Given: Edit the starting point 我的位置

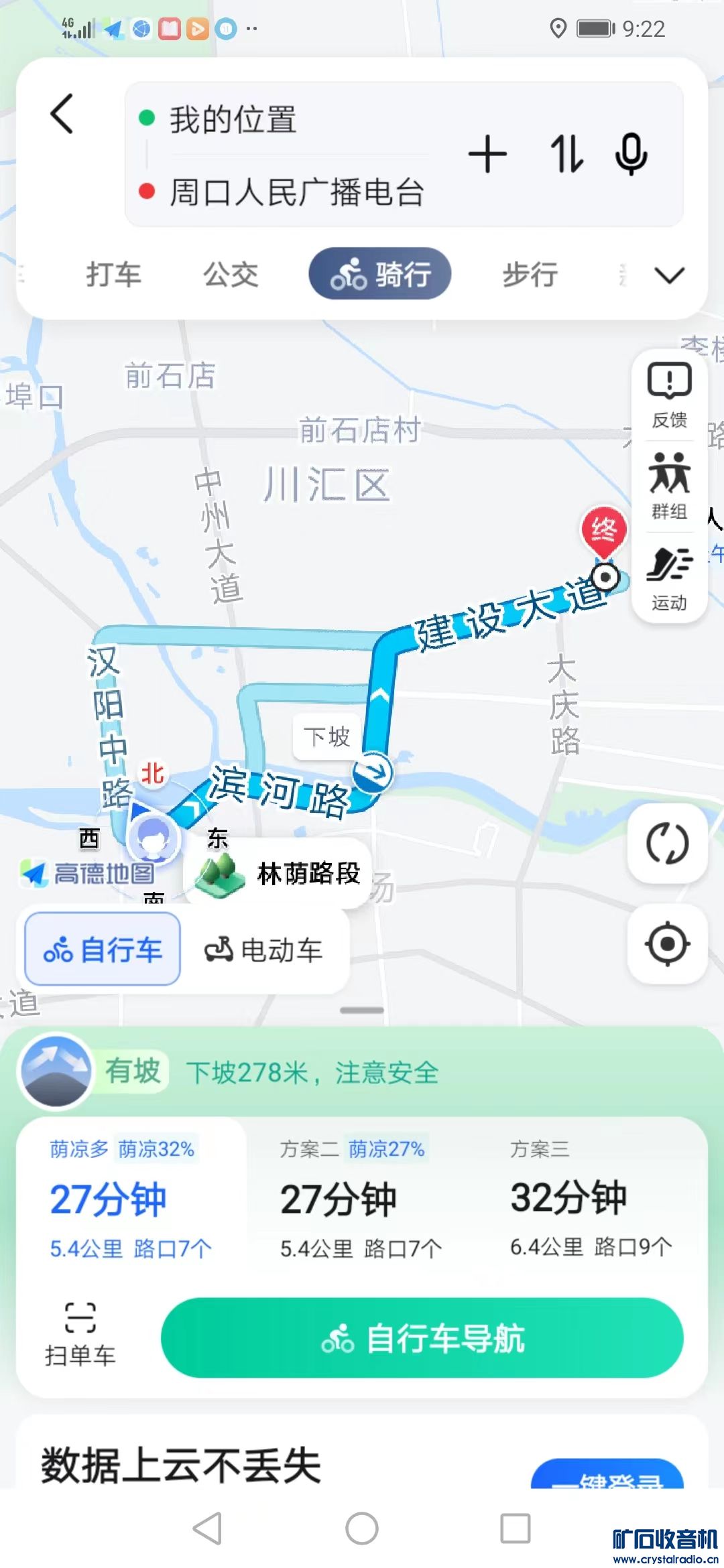Looking at the screenshot, I should pyautogui.click(x=232, y=120).
